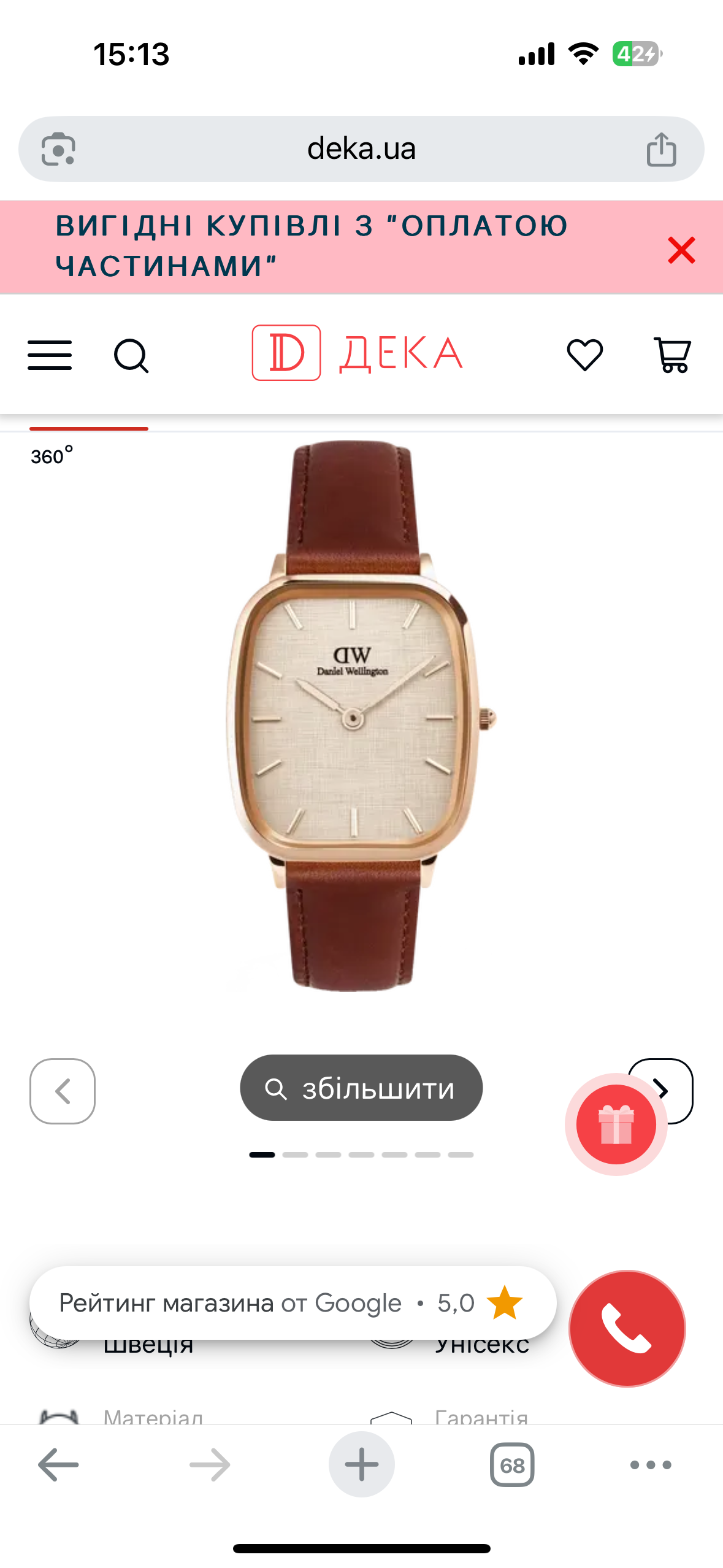Image resolution: width=723 pixels, height=1568 pixels.
Task: Open the hamburger menu
Action: pos(50,355)
